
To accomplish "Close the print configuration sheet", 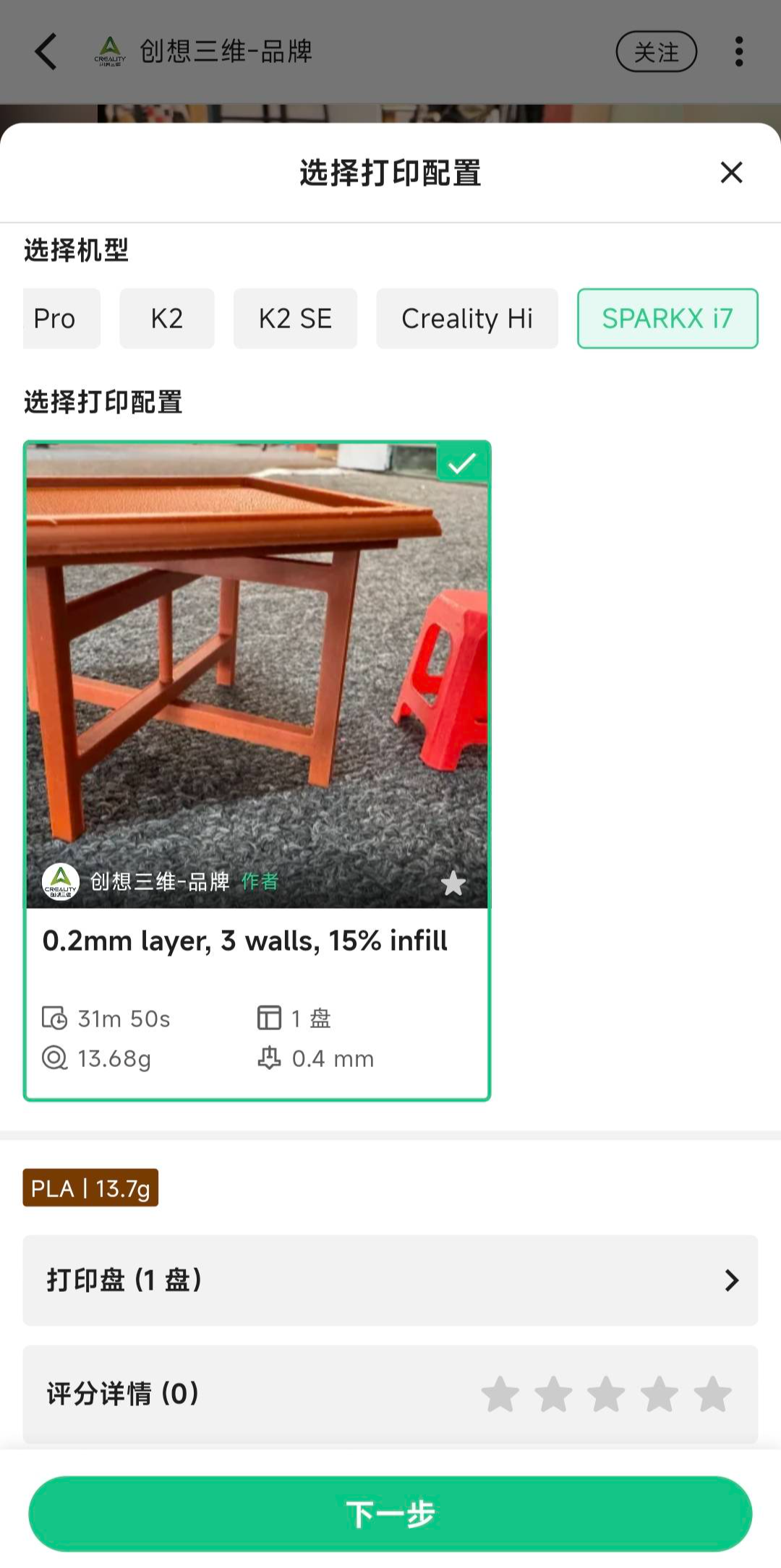I will (x=731, y=173).
